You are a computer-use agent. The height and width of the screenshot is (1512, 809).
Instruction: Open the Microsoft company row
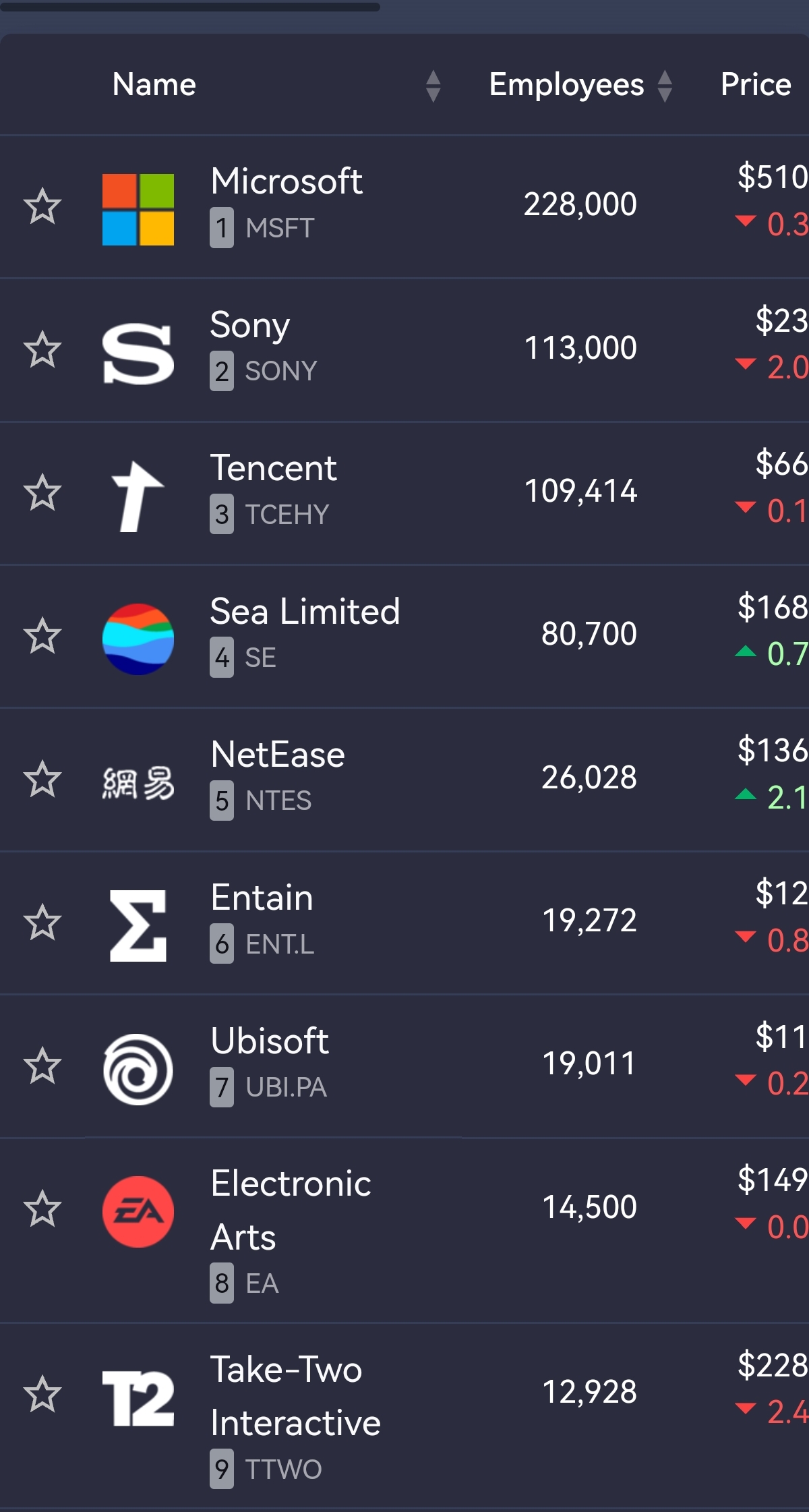click(x=404, y=206)
